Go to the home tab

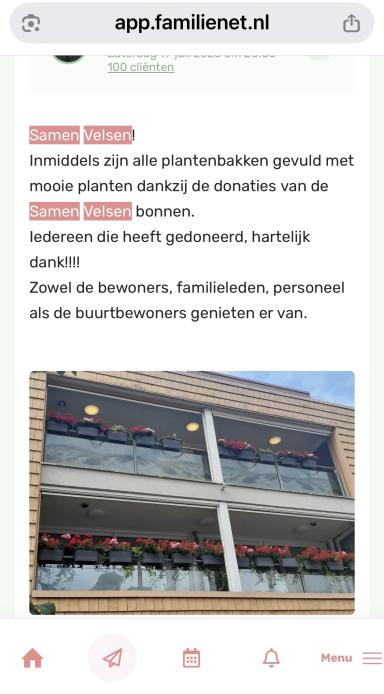[33, 658]
